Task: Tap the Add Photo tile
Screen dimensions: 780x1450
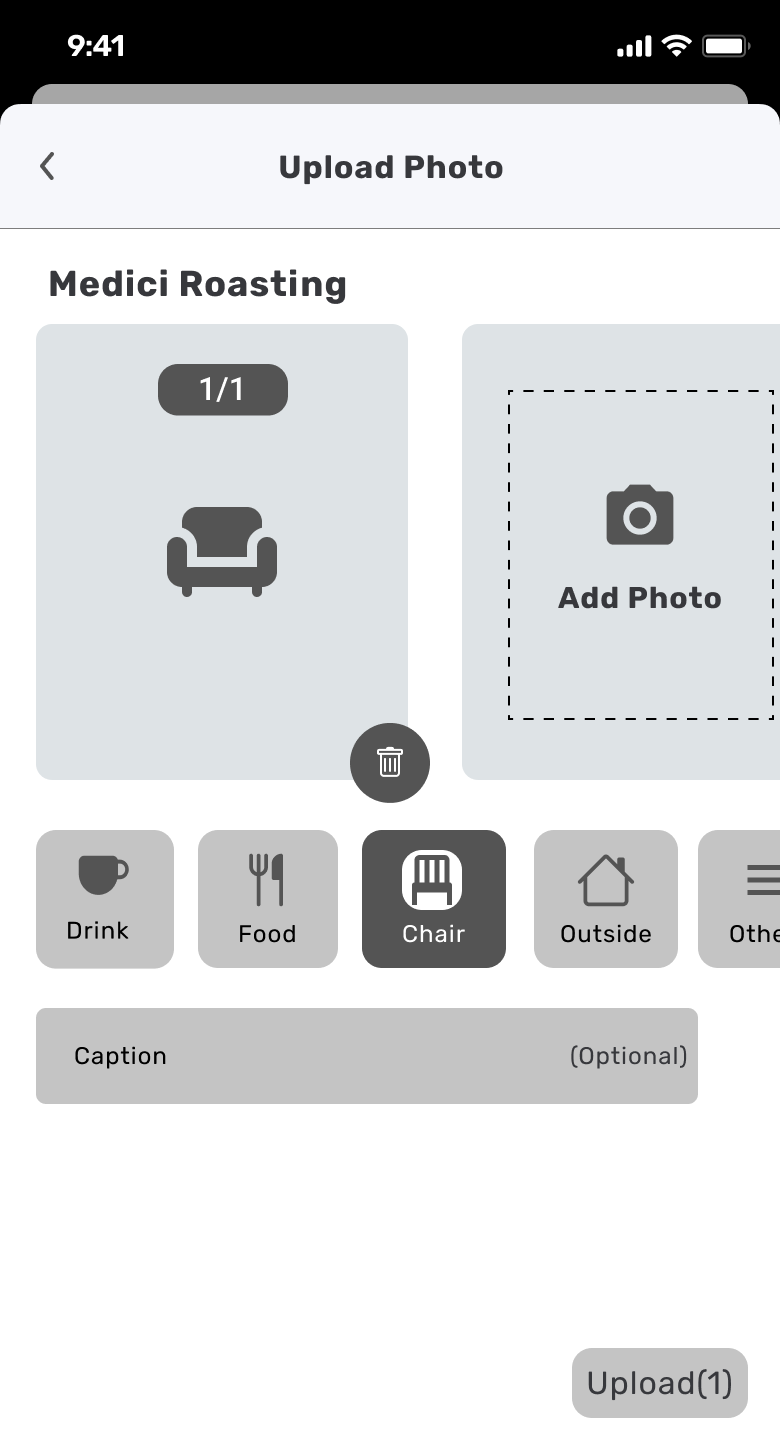Action: tap(640, 554)
